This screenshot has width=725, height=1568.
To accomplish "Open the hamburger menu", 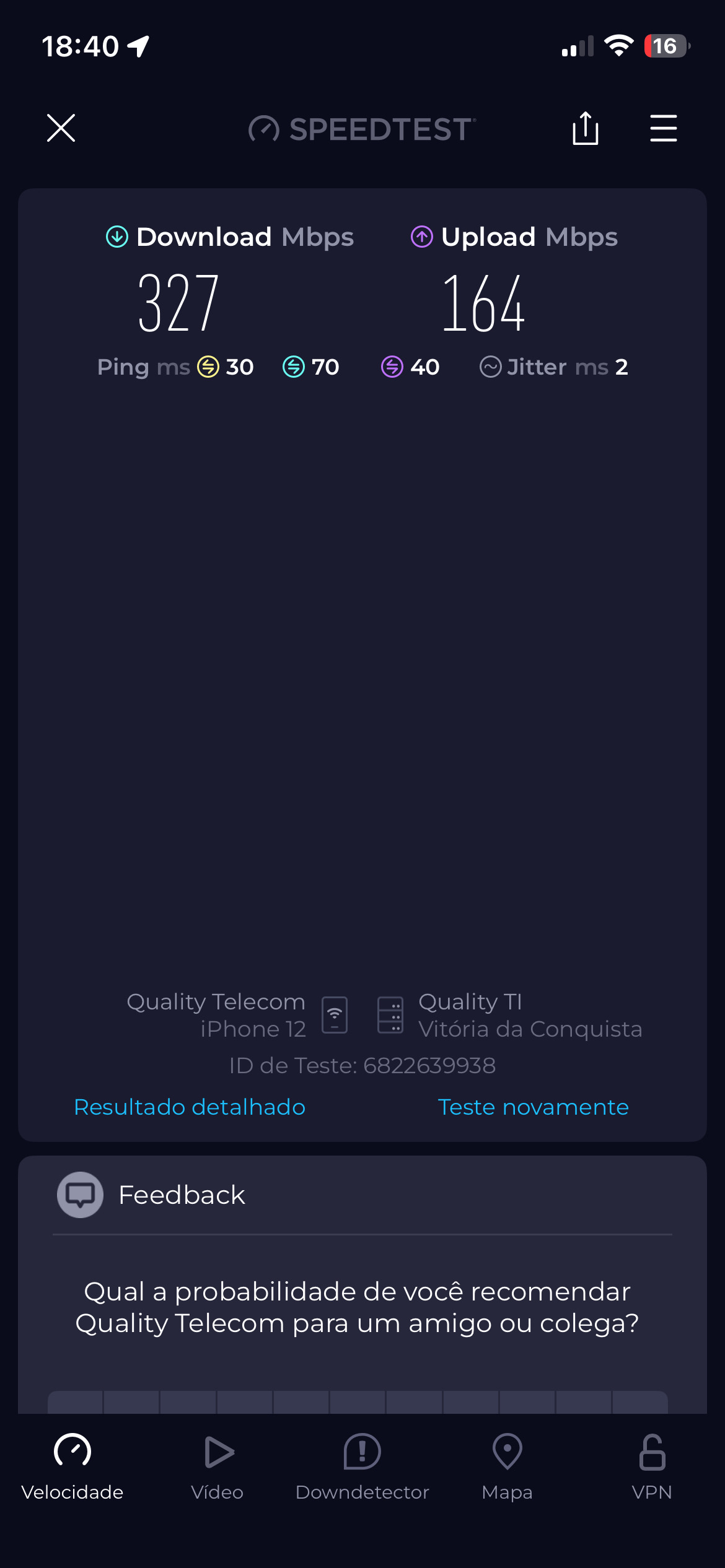I will (x=663, y=128).
